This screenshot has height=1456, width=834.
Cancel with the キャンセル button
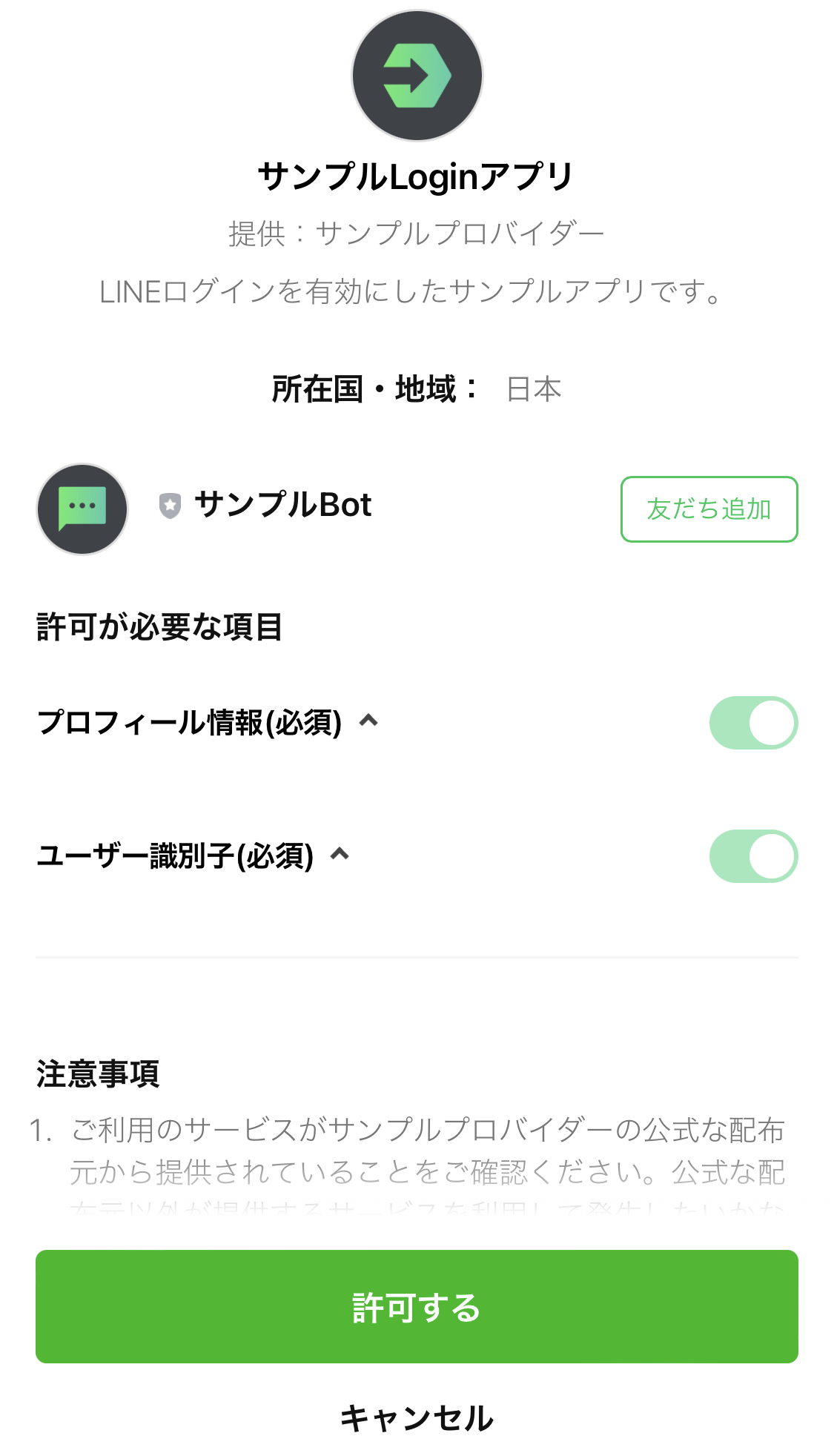(417, 1418)
